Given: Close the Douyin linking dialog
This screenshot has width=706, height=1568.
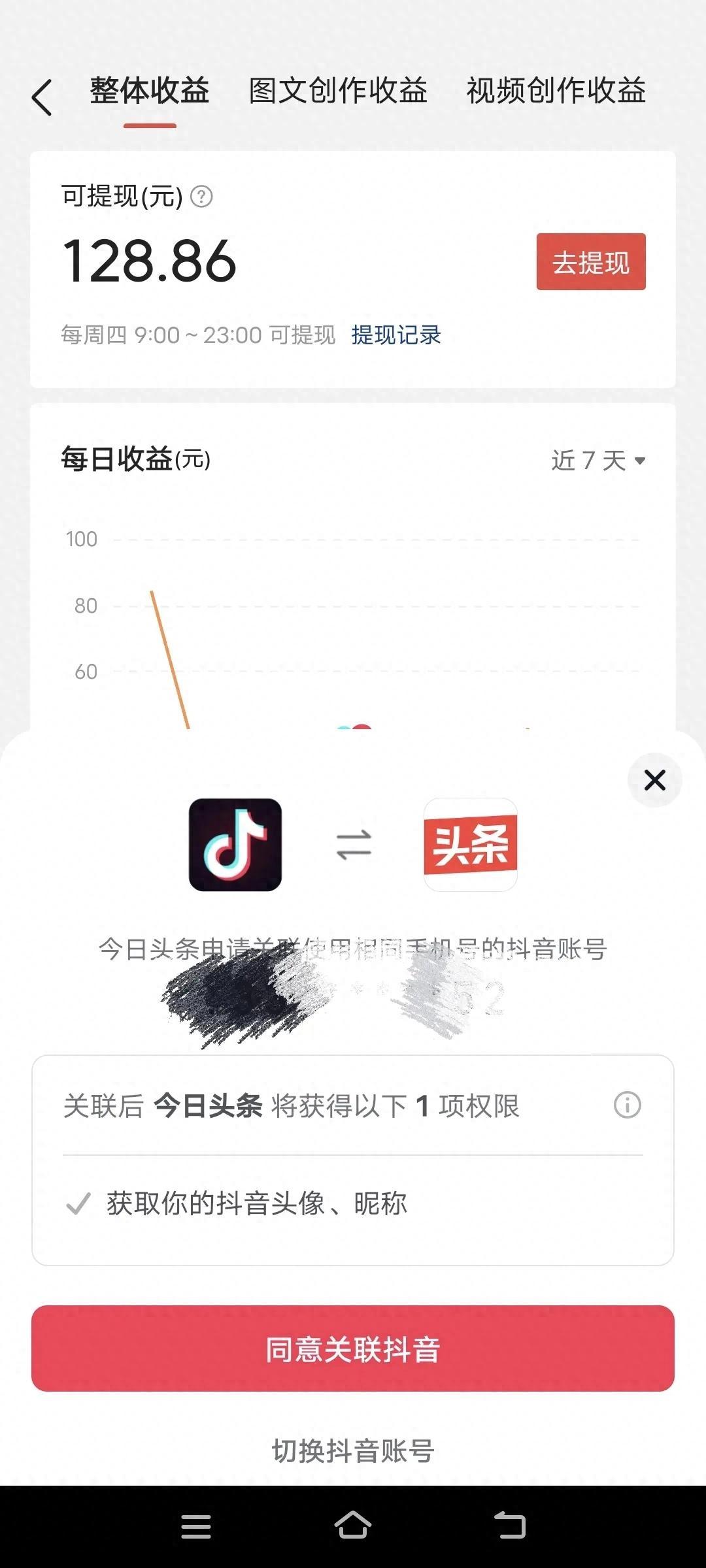Looking at the screenshot, I should (x=654, y=780).
